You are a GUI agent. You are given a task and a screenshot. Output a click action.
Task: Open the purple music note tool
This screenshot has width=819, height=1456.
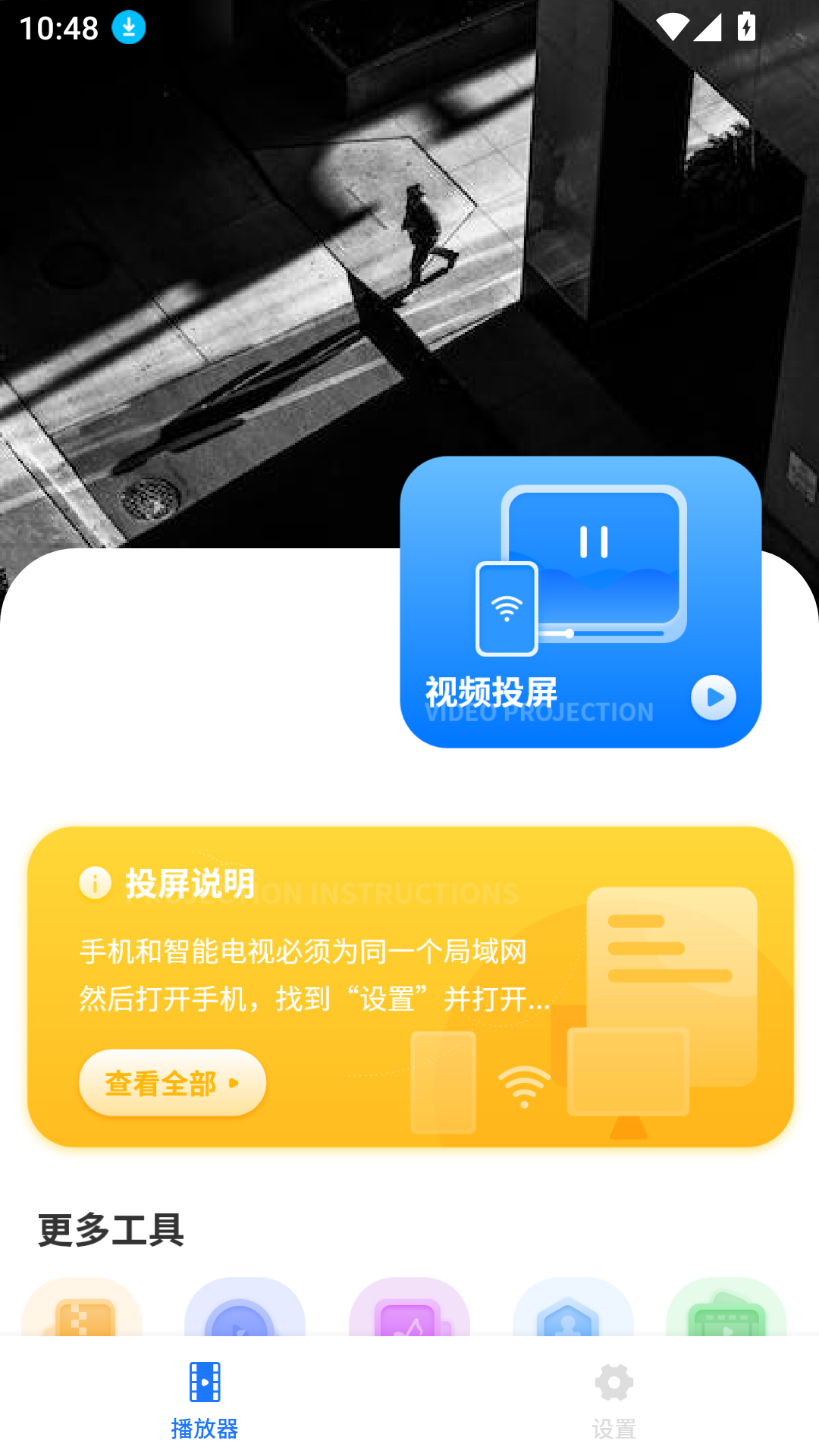coord(409,1310)
